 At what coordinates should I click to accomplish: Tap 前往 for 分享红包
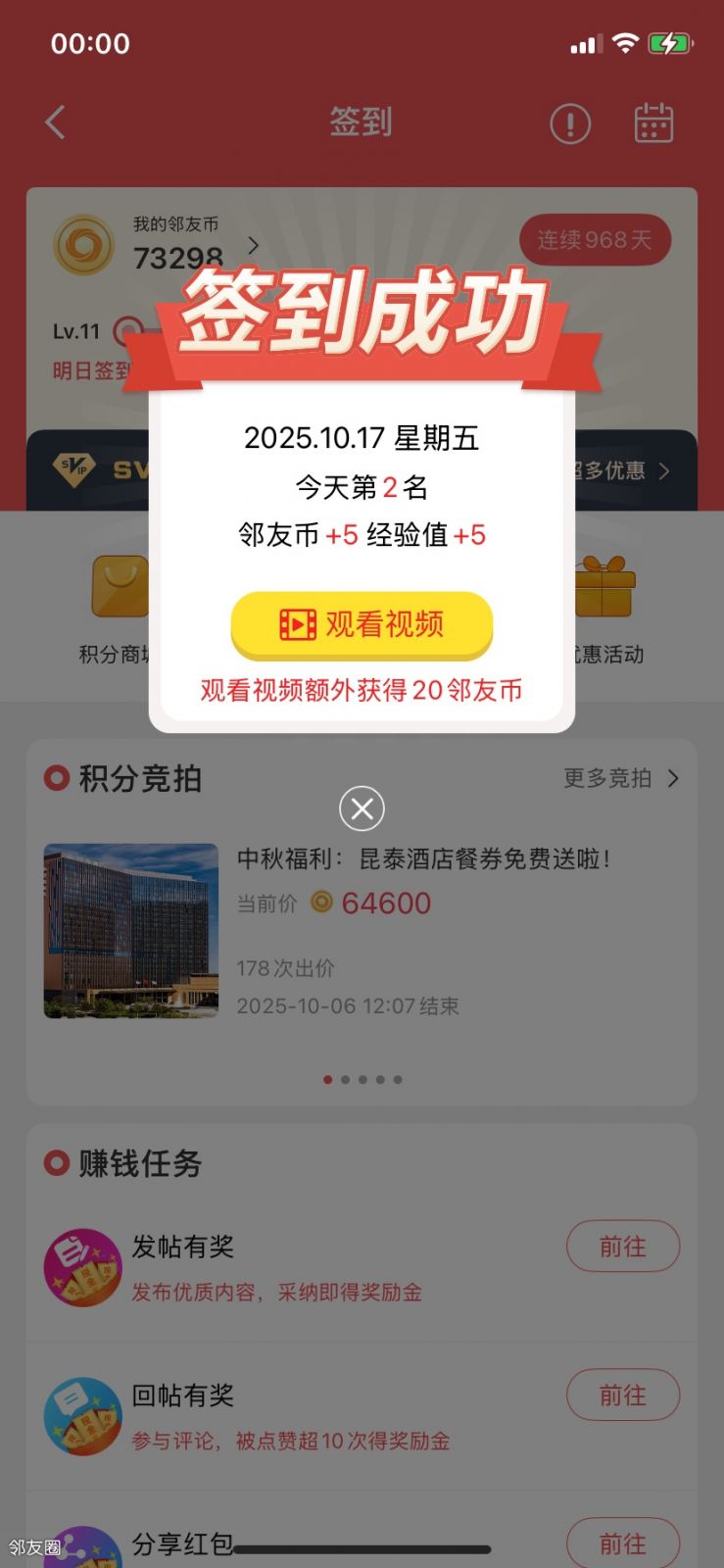click(x=622, y=1543)
